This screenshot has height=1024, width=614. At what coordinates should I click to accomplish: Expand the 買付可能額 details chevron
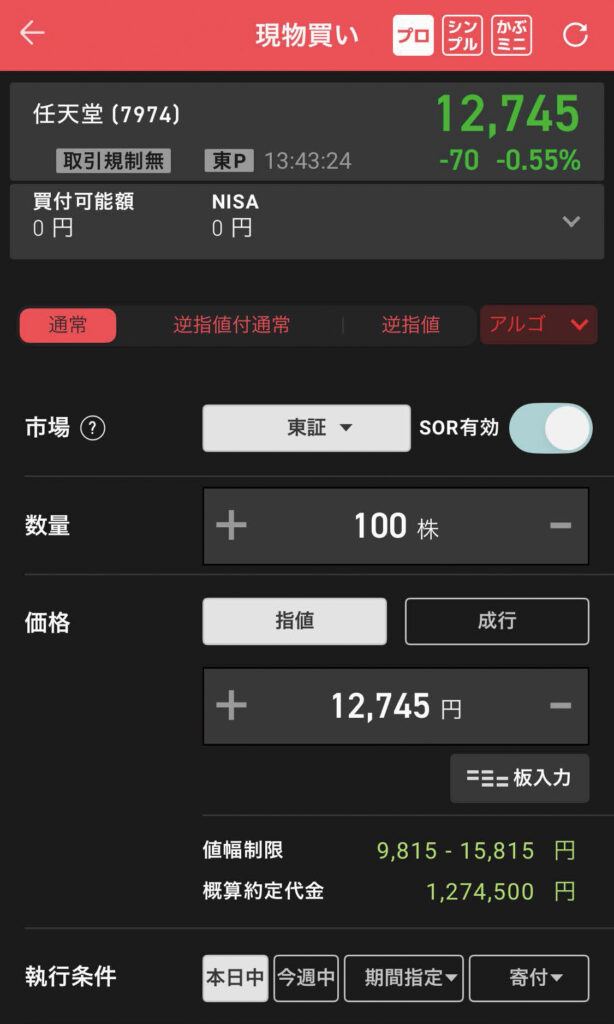click(x=571, y=222)
